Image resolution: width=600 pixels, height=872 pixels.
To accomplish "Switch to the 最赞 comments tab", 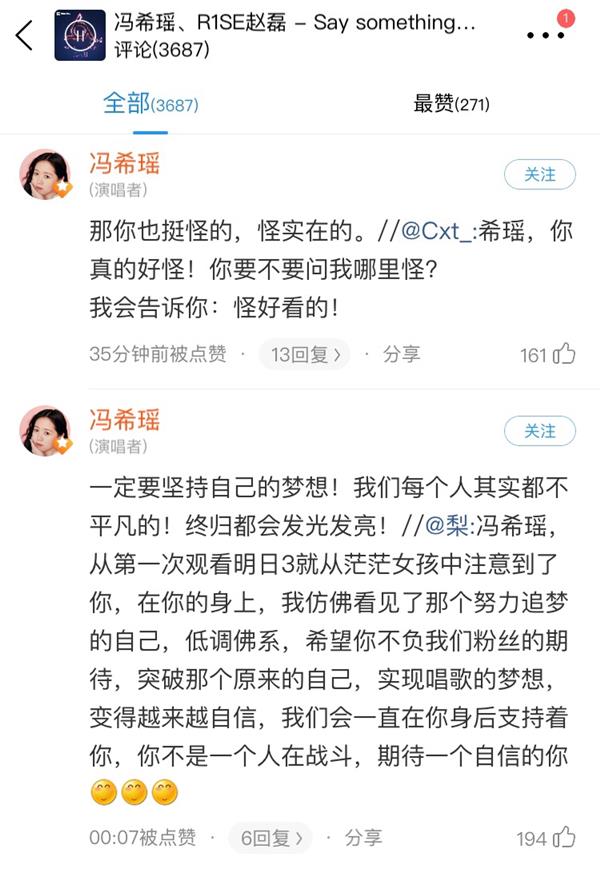I will (x=451, y=104).
